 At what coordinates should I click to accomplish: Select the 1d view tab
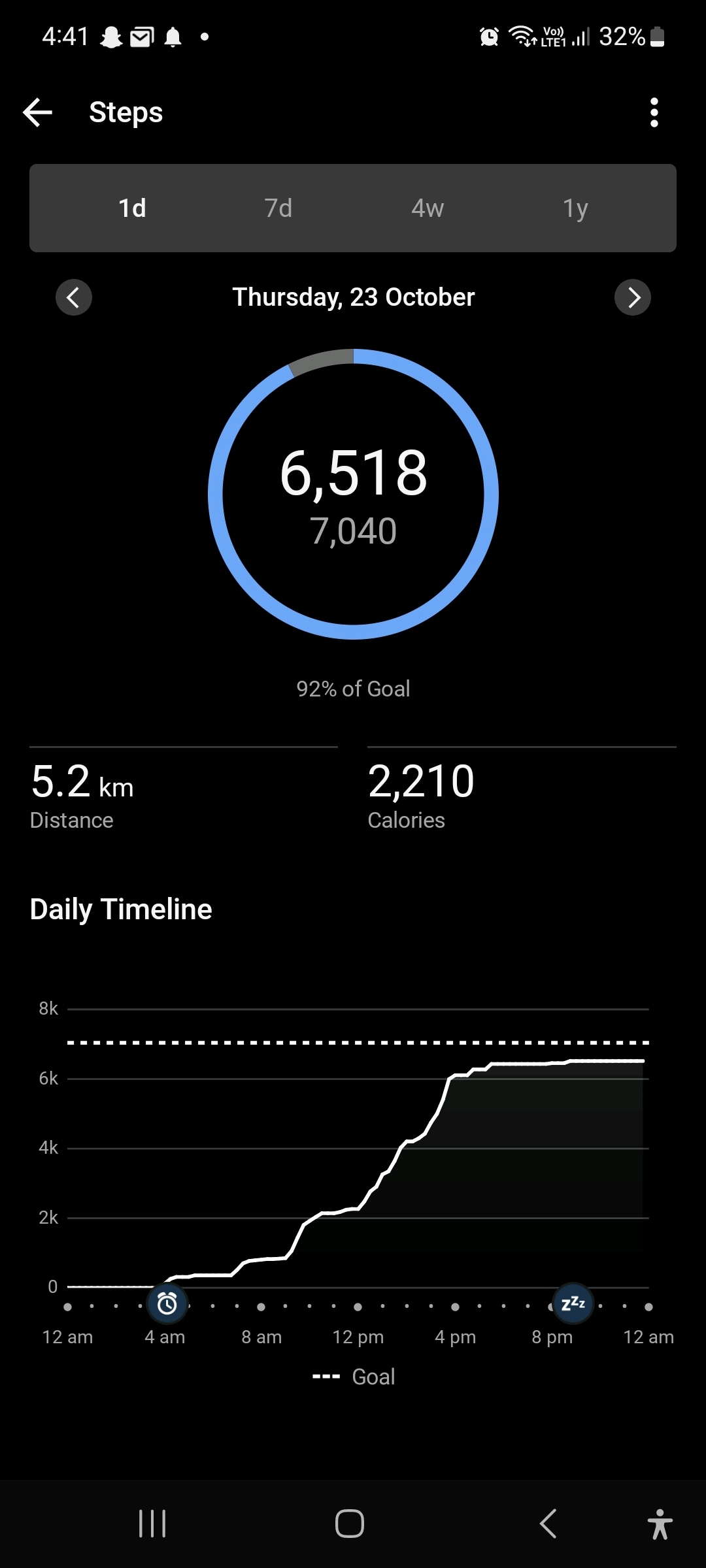click(x=132, y=208)
